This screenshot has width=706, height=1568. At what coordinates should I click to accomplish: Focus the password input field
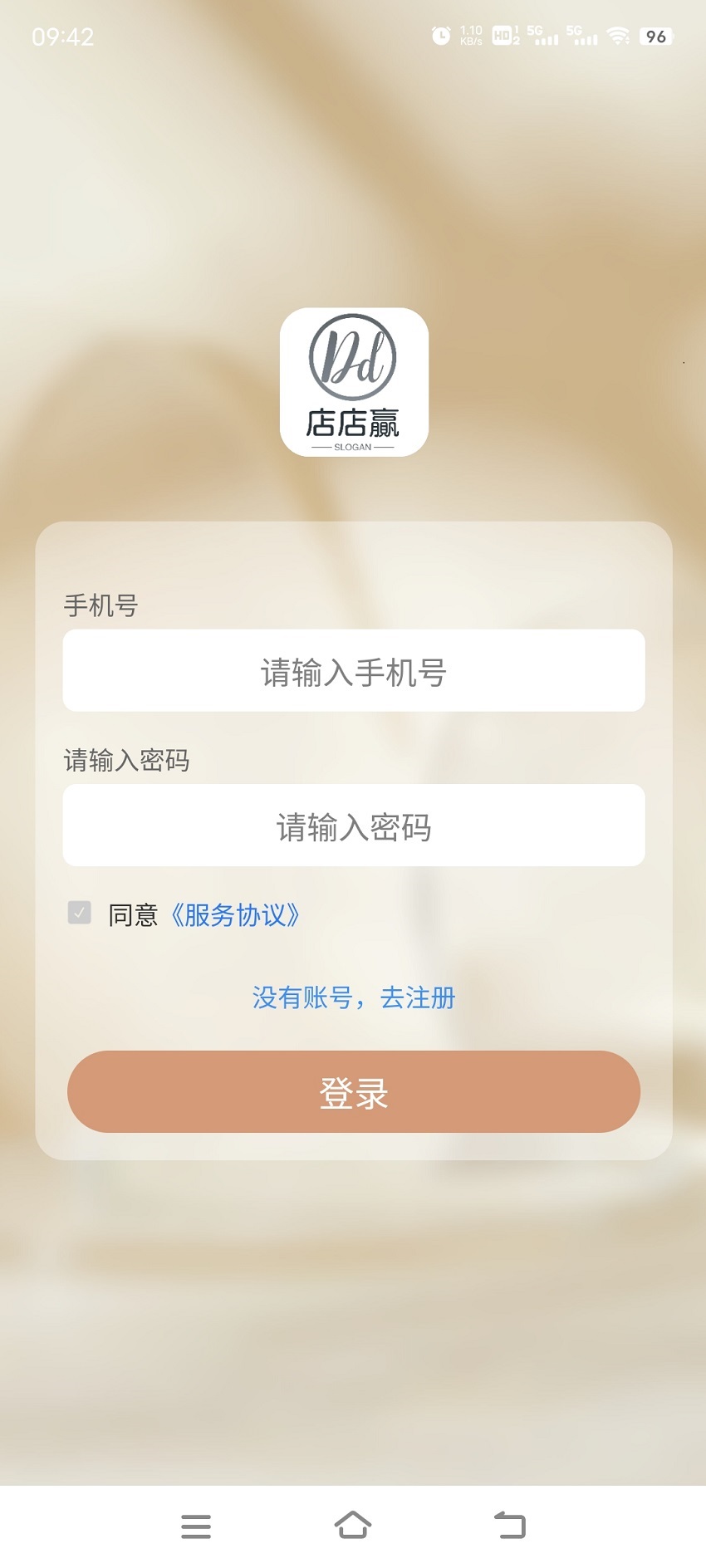(x=353, y=826)
